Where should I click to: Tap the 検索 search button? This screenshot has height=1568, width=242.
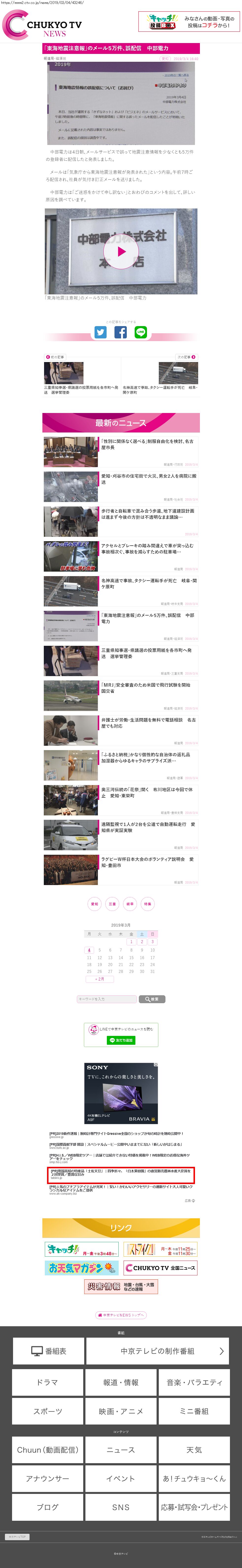tap(152, 999)
